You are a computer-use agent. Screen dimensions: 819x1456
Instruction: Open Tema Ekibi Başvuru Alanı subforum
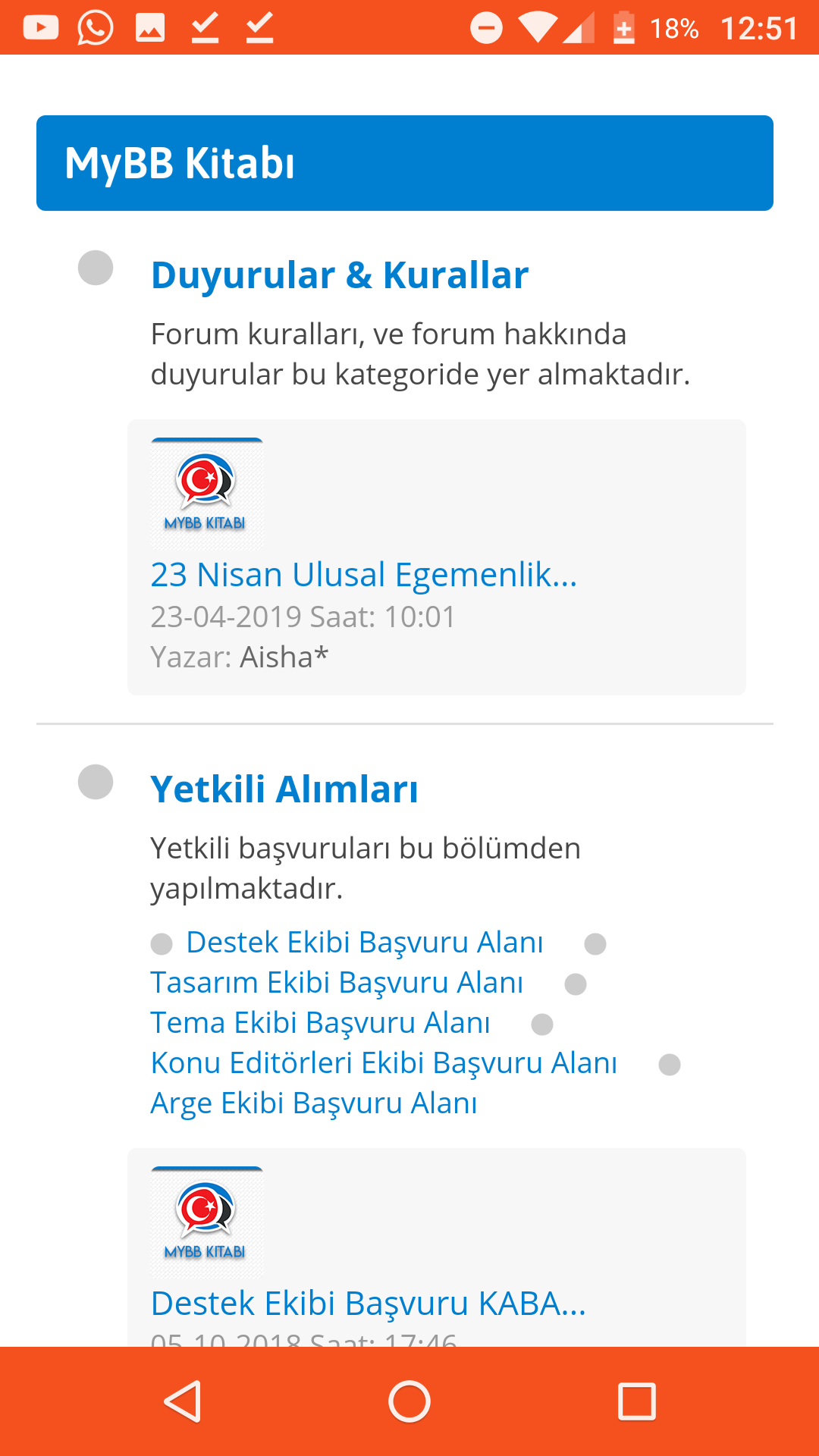click(320, 1023)
